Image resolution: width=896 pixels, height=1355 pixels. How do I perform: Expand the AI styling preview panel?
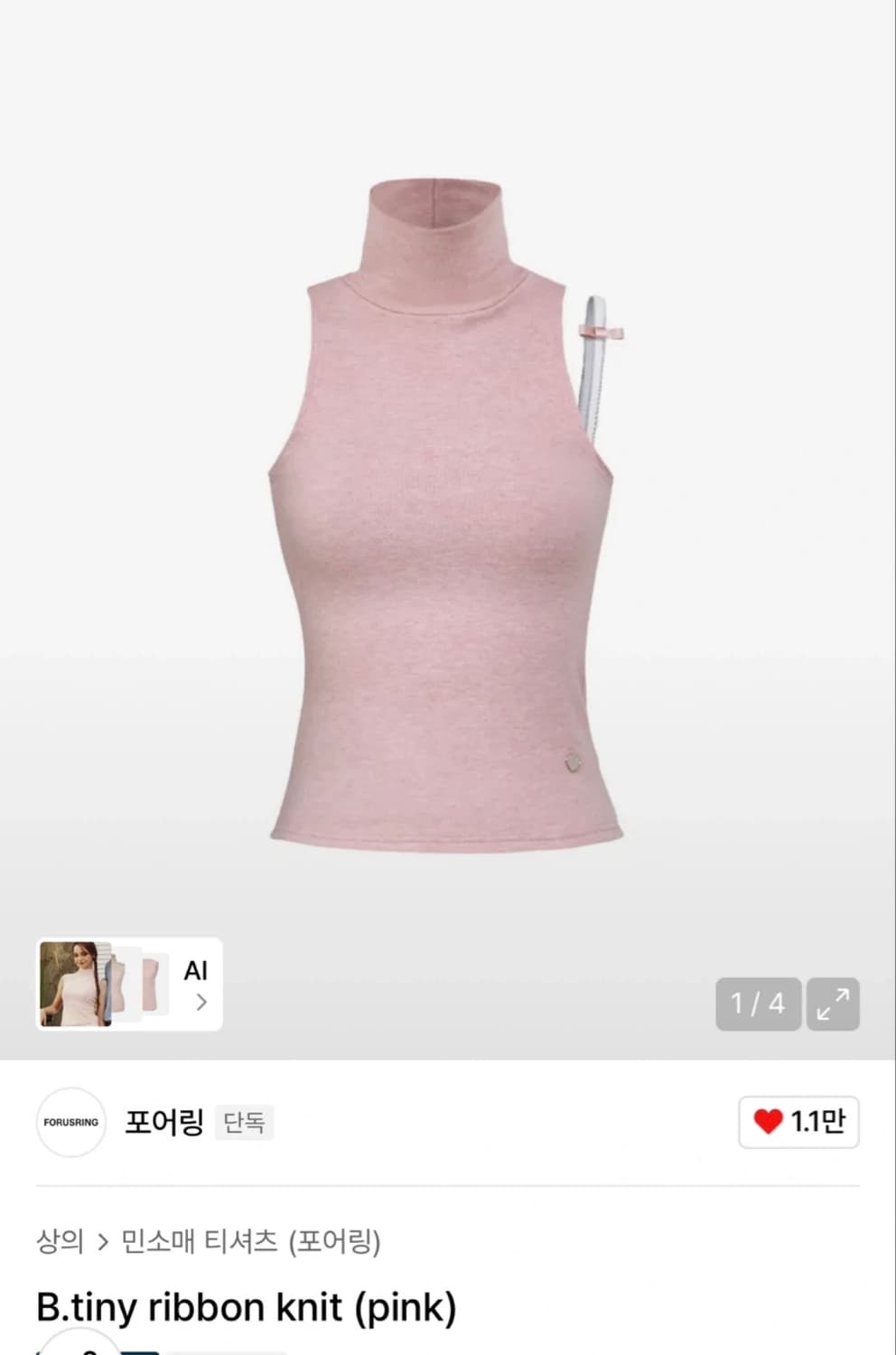click(x=128, y=984)
